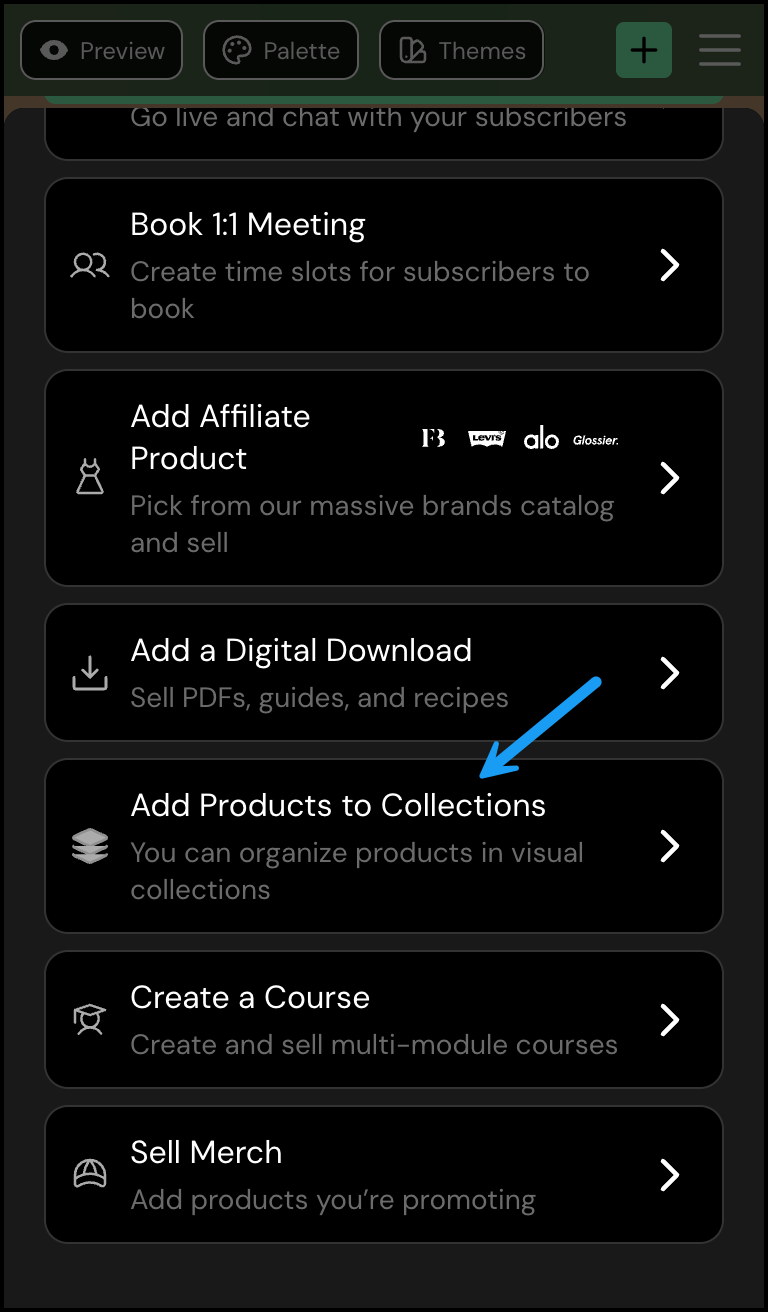
Task: Open the Palette options
Action: 281,50
